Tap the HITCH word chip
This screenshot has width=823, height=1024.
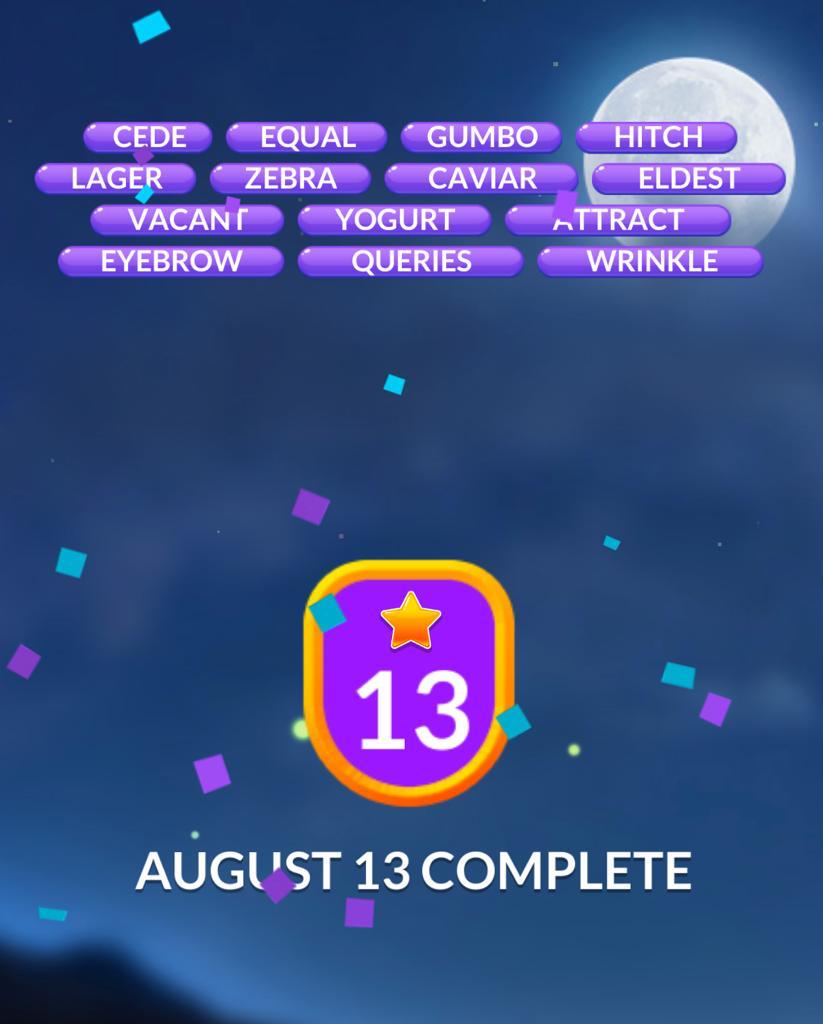[x=657, y=137]
